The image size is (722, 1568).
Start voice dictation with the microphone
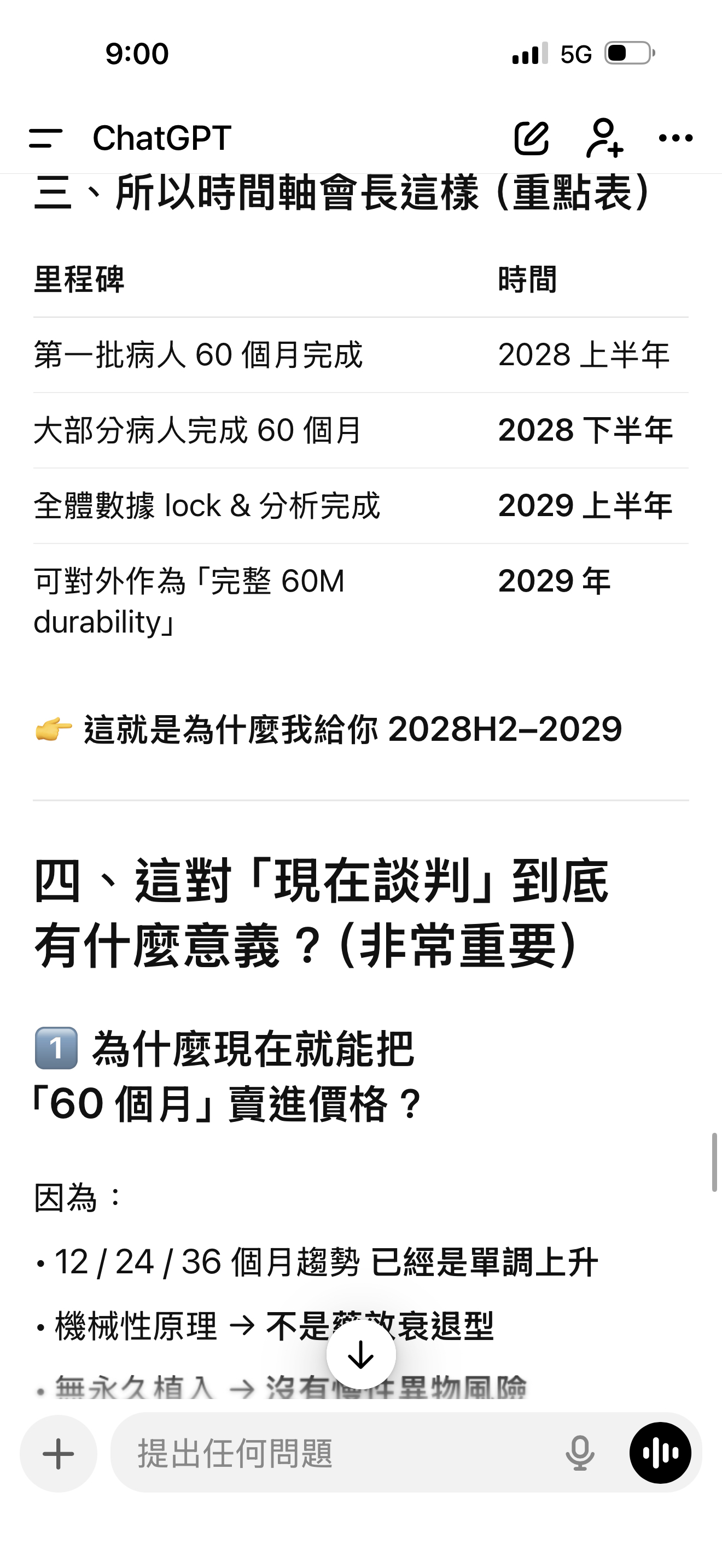[580, 1454]
